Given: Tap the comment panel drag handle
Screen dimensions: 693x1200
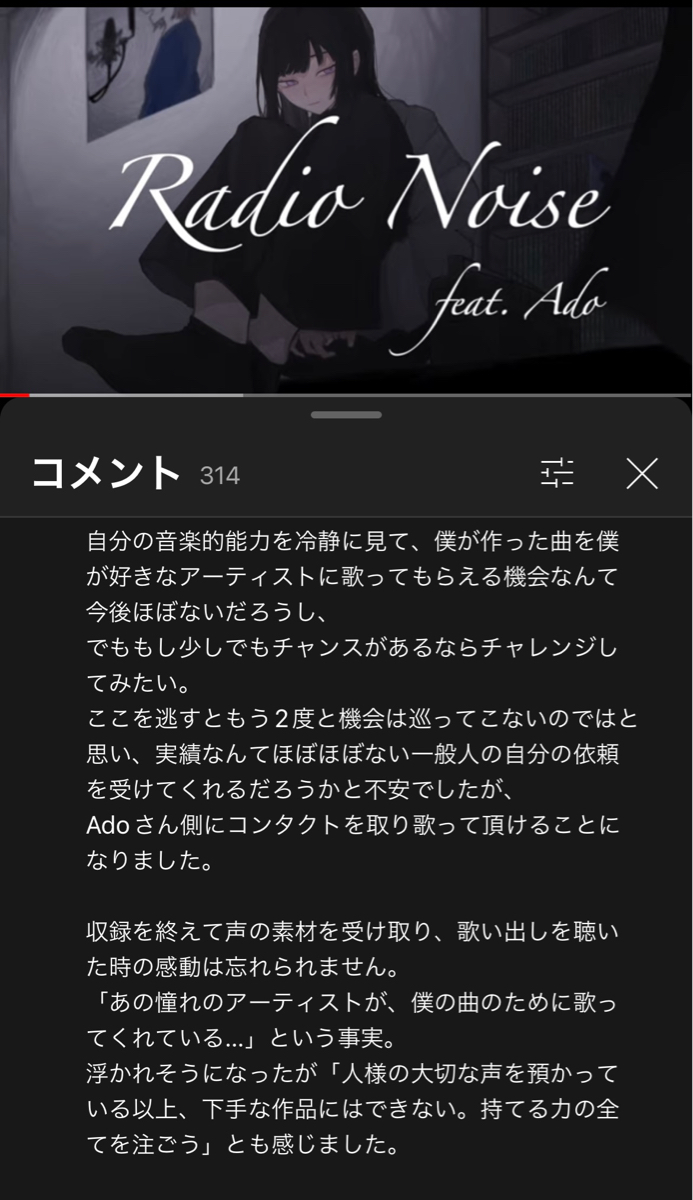Looking at the screenshot, I should point(346,414).
